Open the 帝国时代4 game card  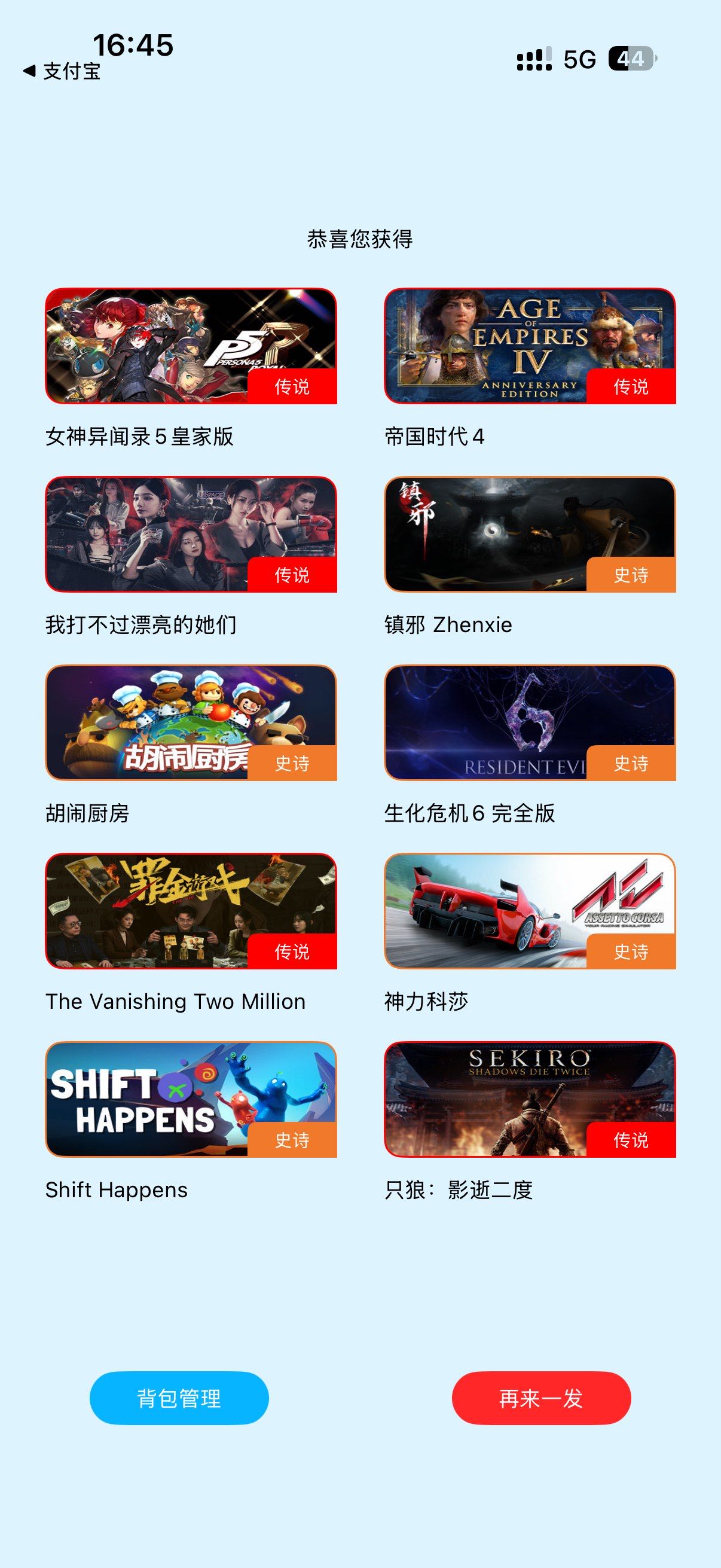click(x=529, y=346)
